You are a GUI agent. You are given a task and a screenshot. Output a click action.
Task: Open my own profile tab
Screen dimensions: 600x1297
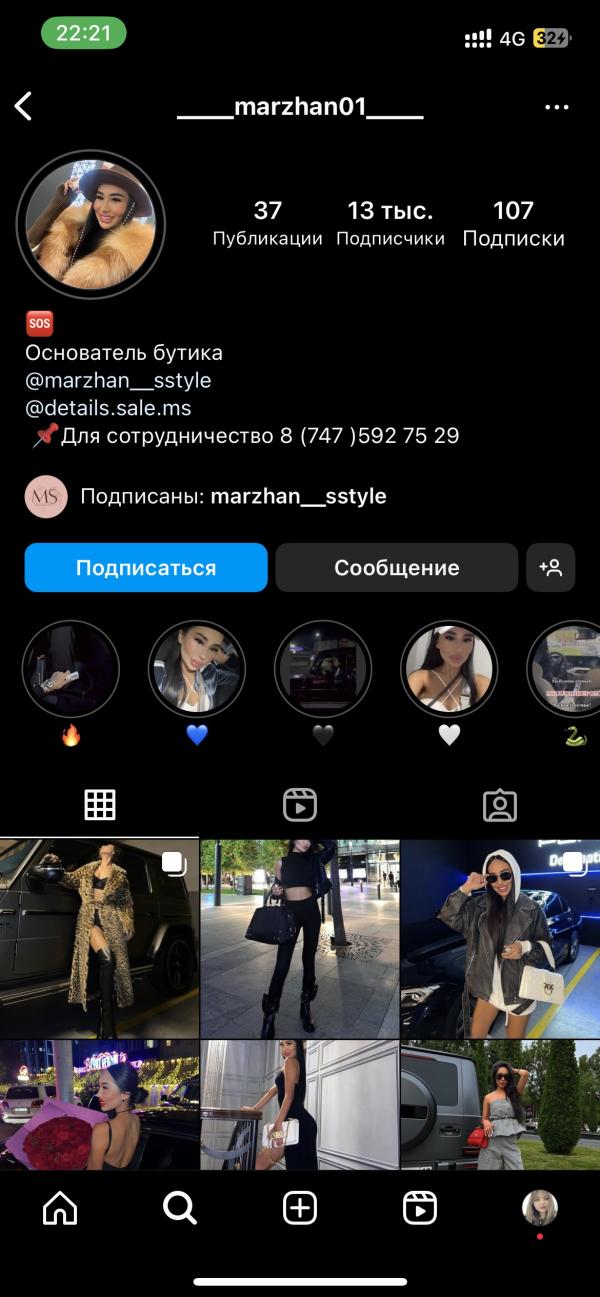point(540,1208)
